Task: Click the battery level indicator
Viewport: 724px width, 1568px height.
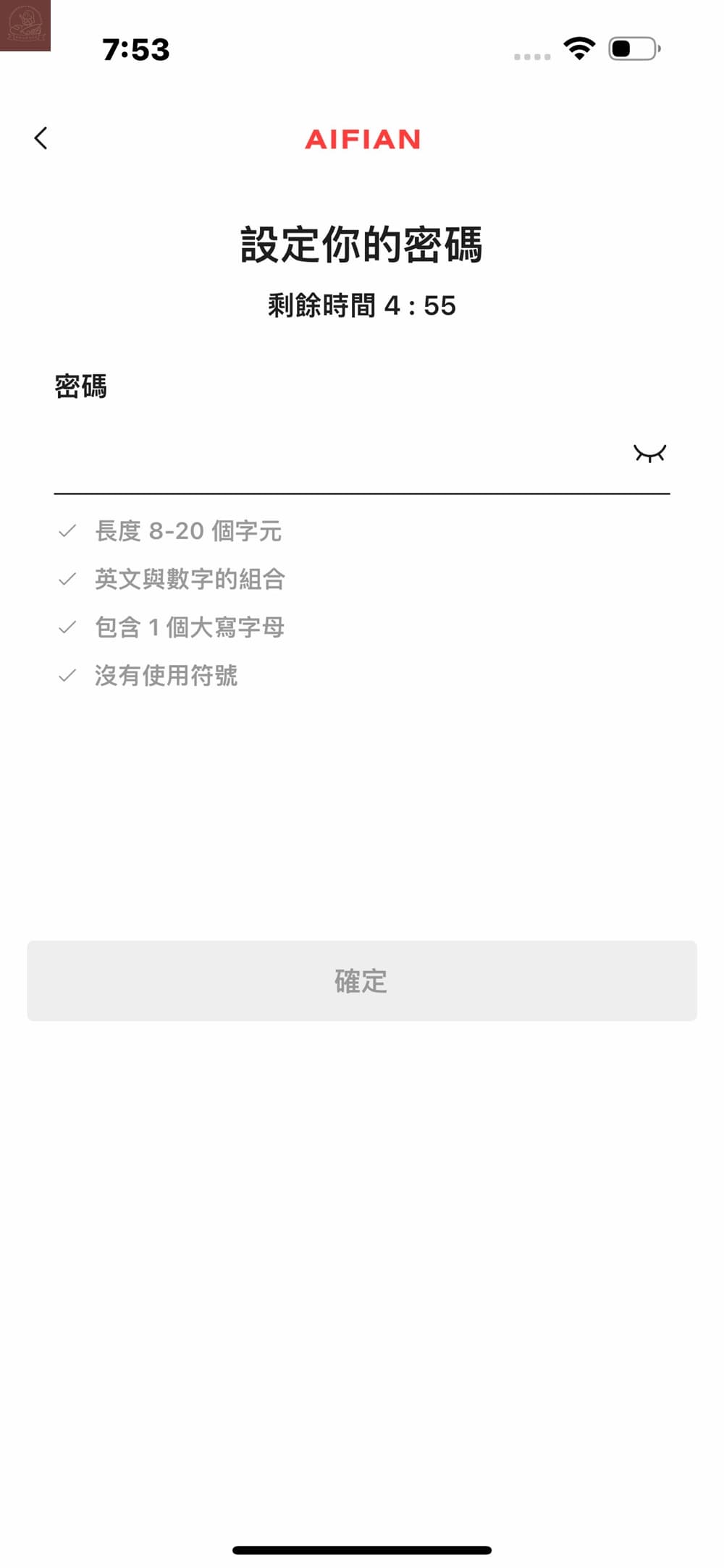Action: click(633, 49)
